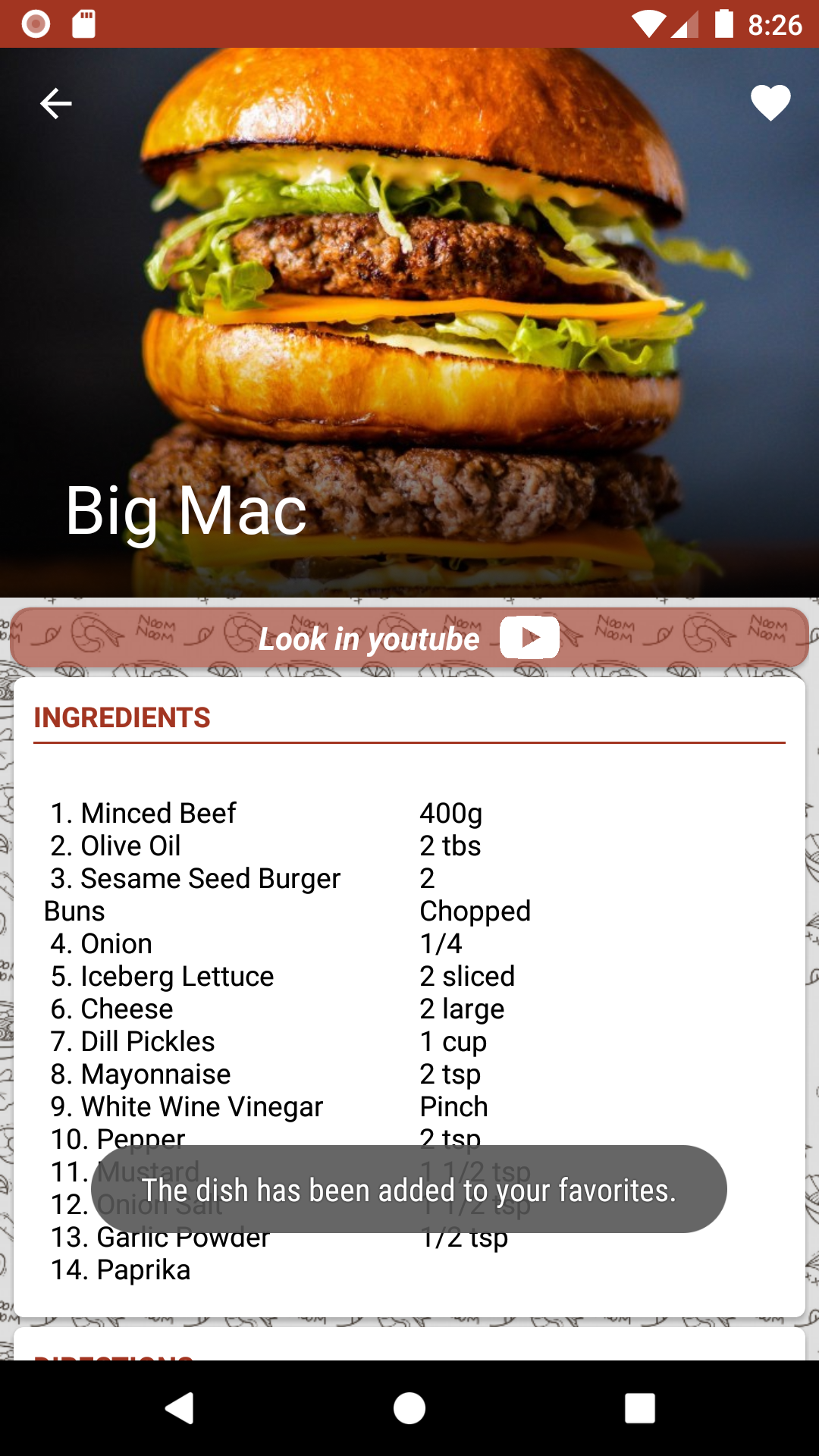
Task: Toggle the favorite heart for Big Mac
Action: coord(770,103)
